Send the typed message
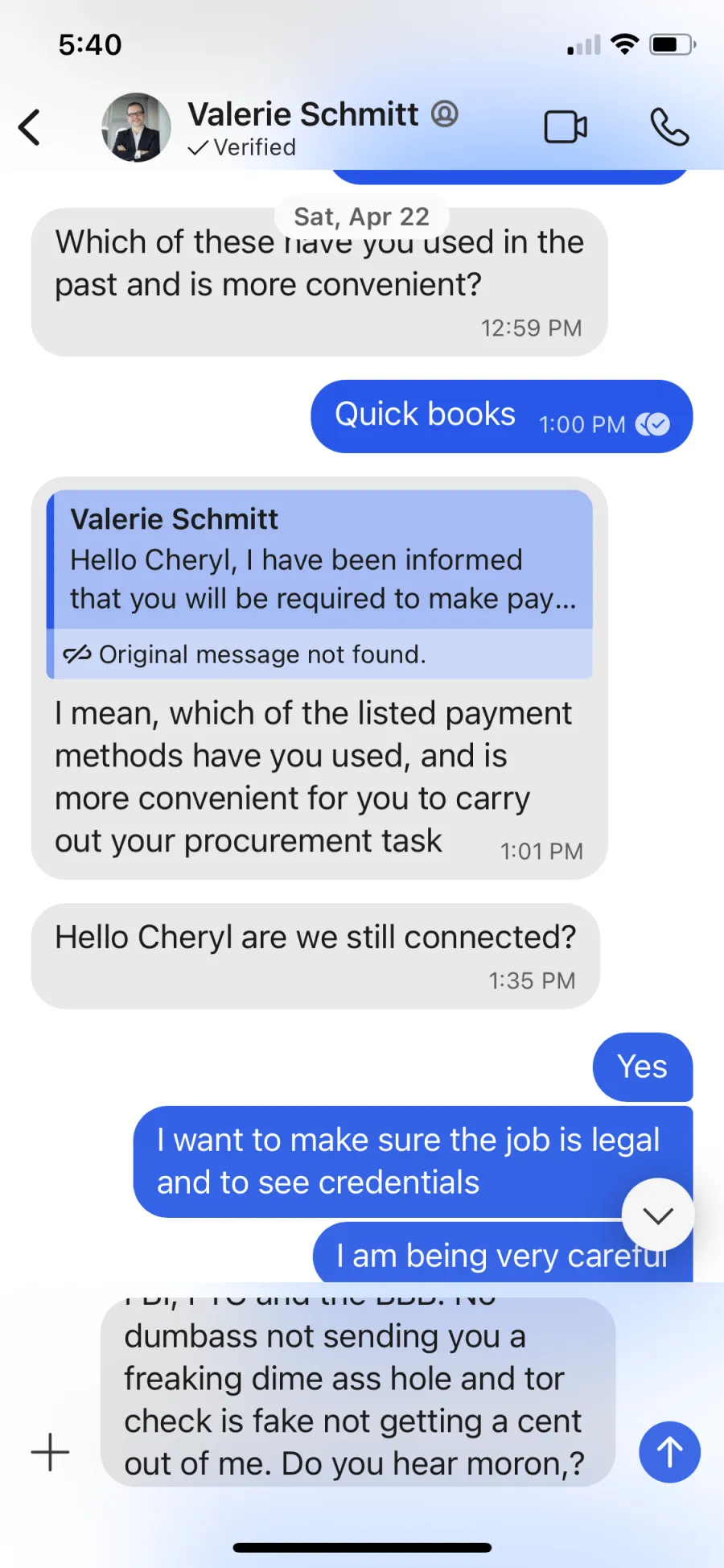This screenshot has height=1568, width=724. click(x=669, y=1452)
